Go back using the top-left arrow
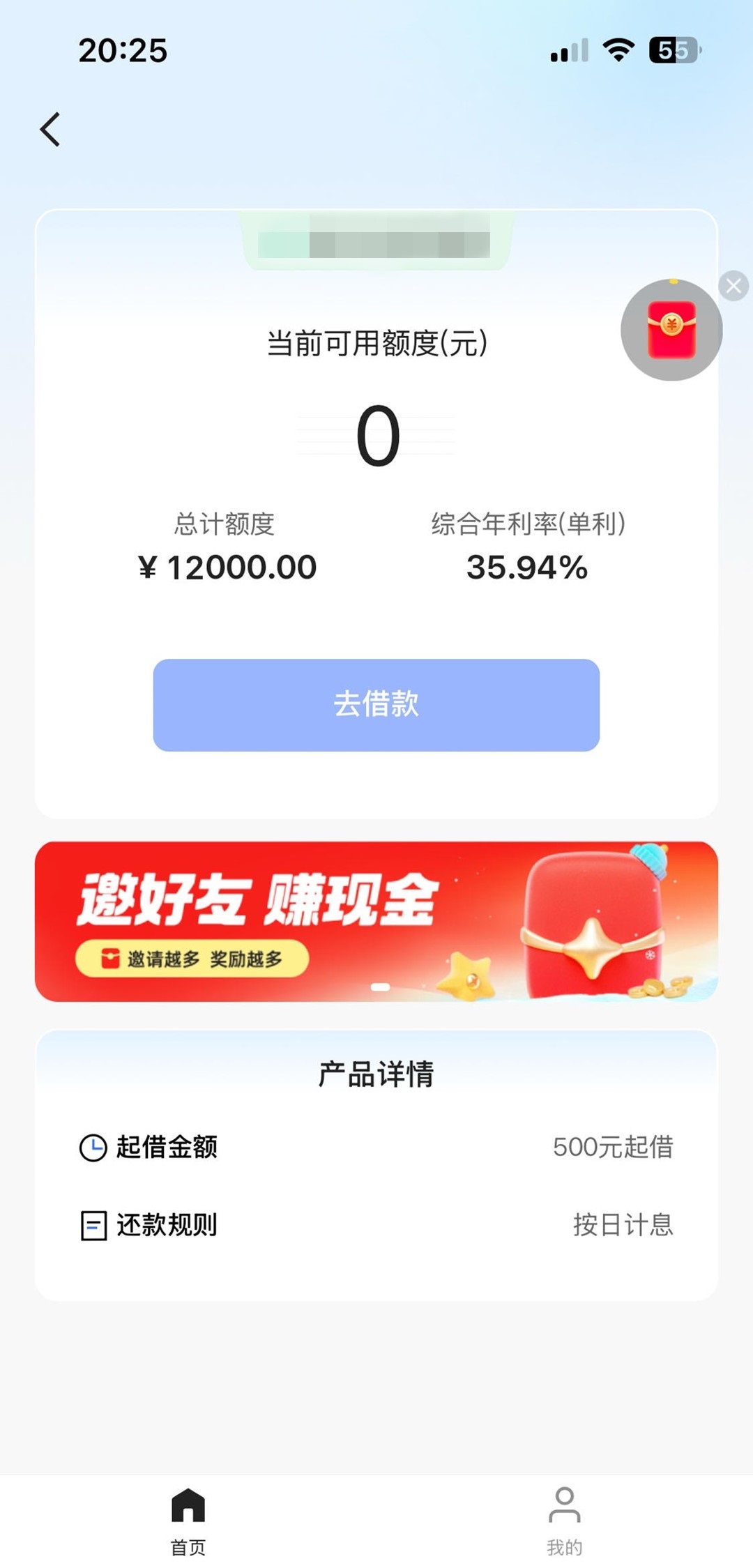 pos(50,130)
